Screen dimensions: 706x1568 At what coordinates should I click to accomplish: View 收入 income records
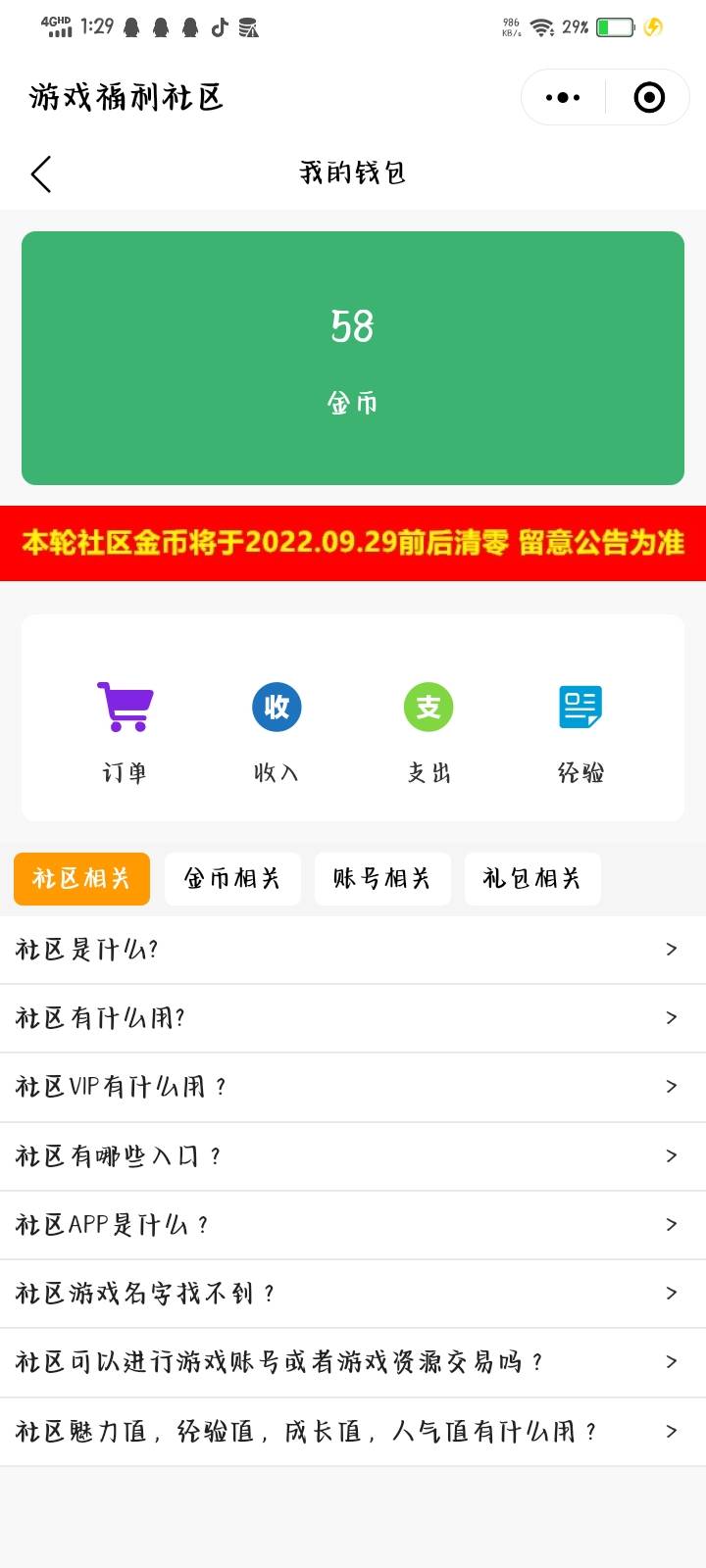277,732
